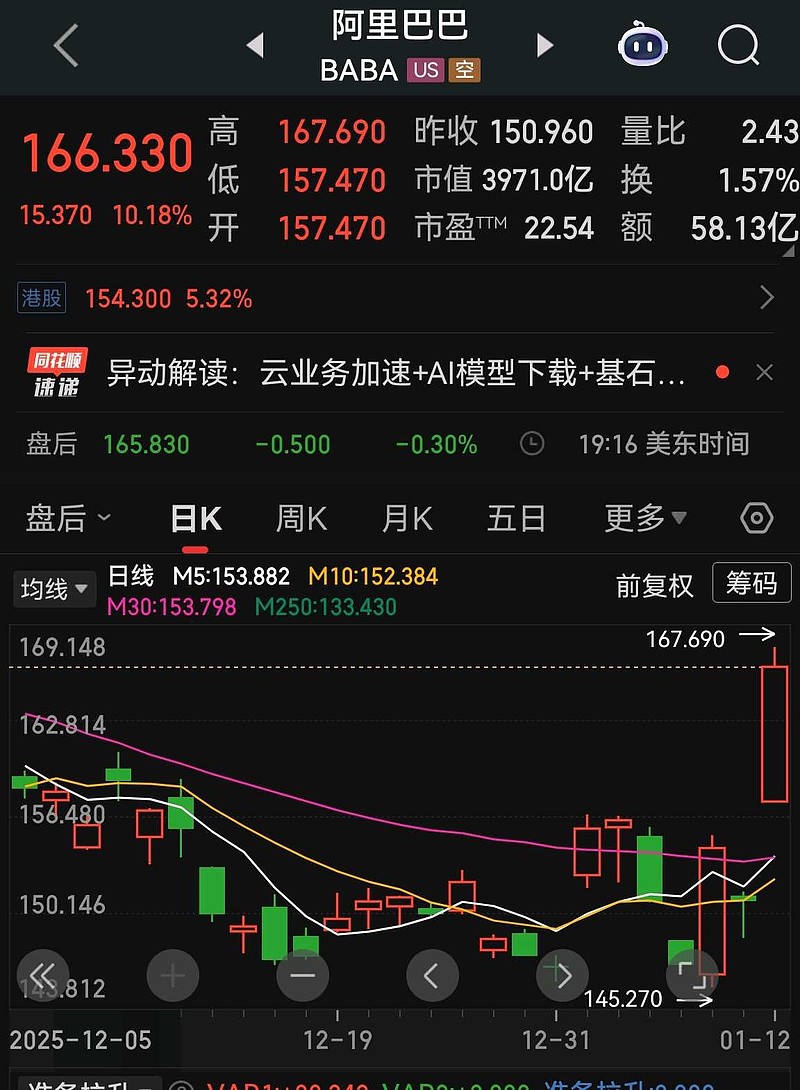The width and height of the screenshot is (800, 1090).
Task: Pan chart right using the right arrow icon
Action: point(563,975)
